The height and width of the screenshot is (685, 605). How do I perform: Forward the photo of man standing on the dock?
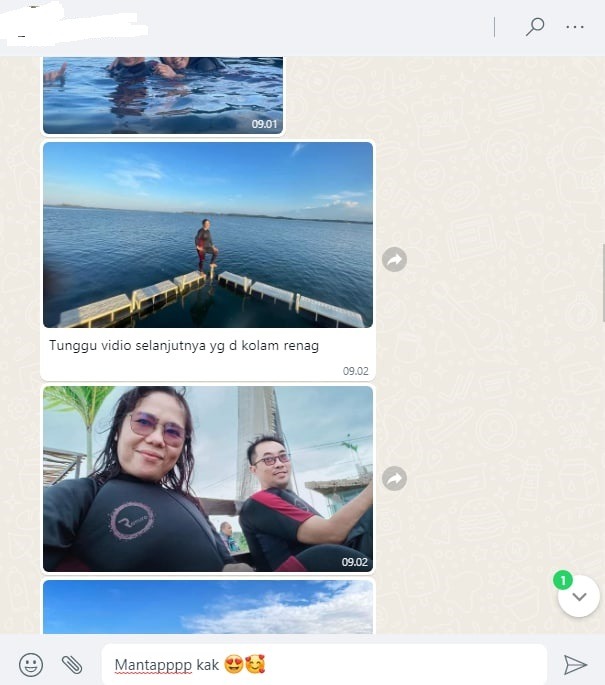pyautogui.click(x=395, y=260)
